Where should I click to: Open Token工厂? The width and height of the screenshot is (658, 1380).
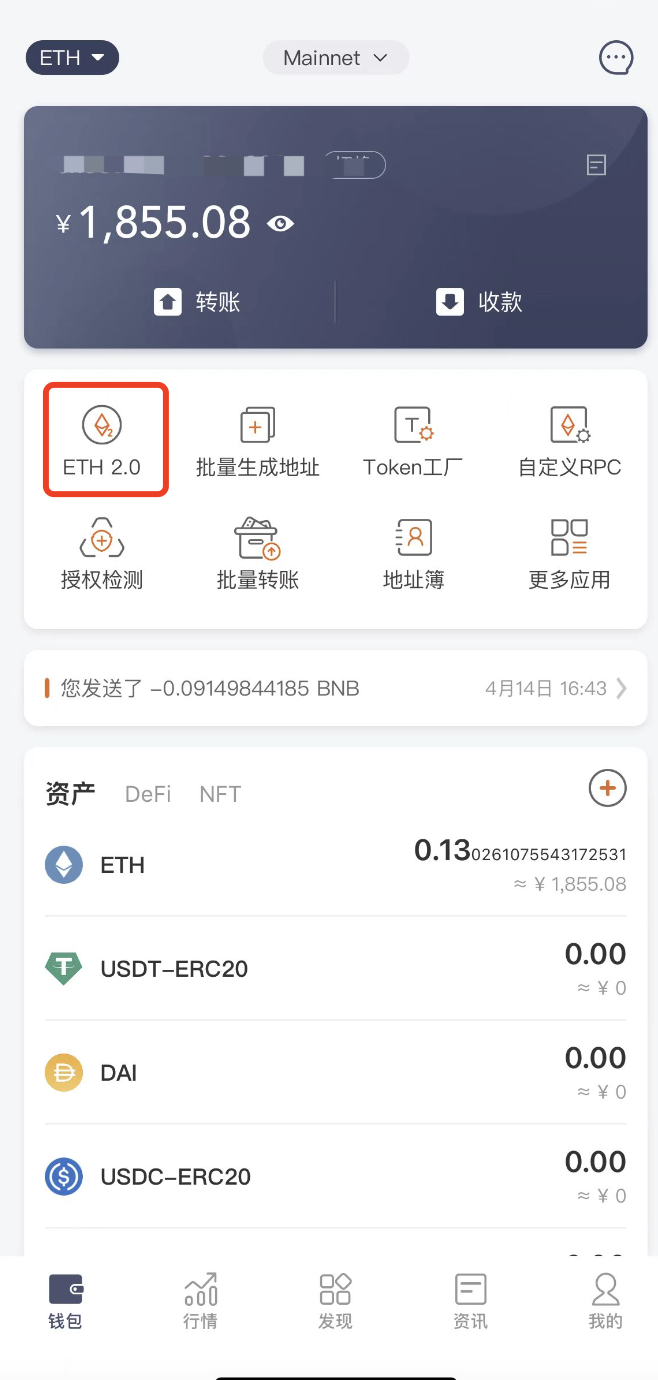413,441
